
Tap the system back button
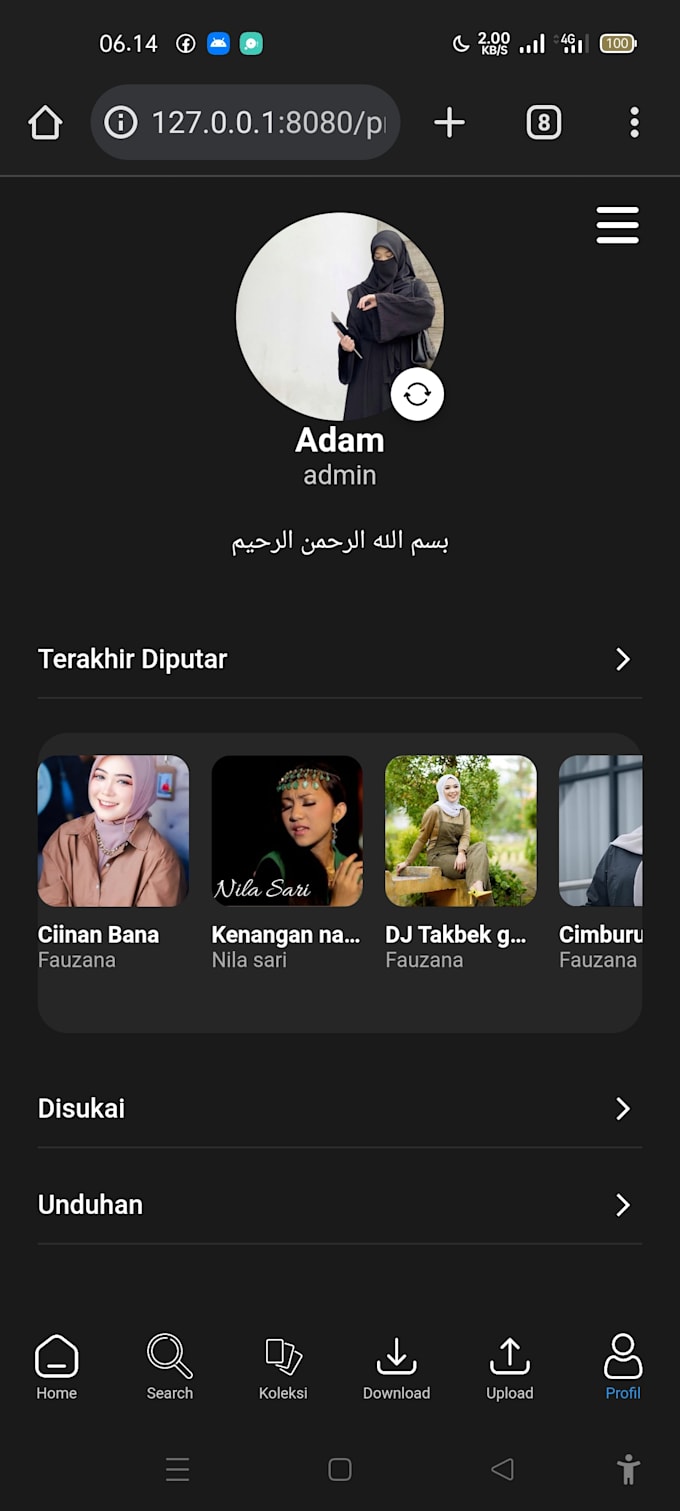[502, 1469]
